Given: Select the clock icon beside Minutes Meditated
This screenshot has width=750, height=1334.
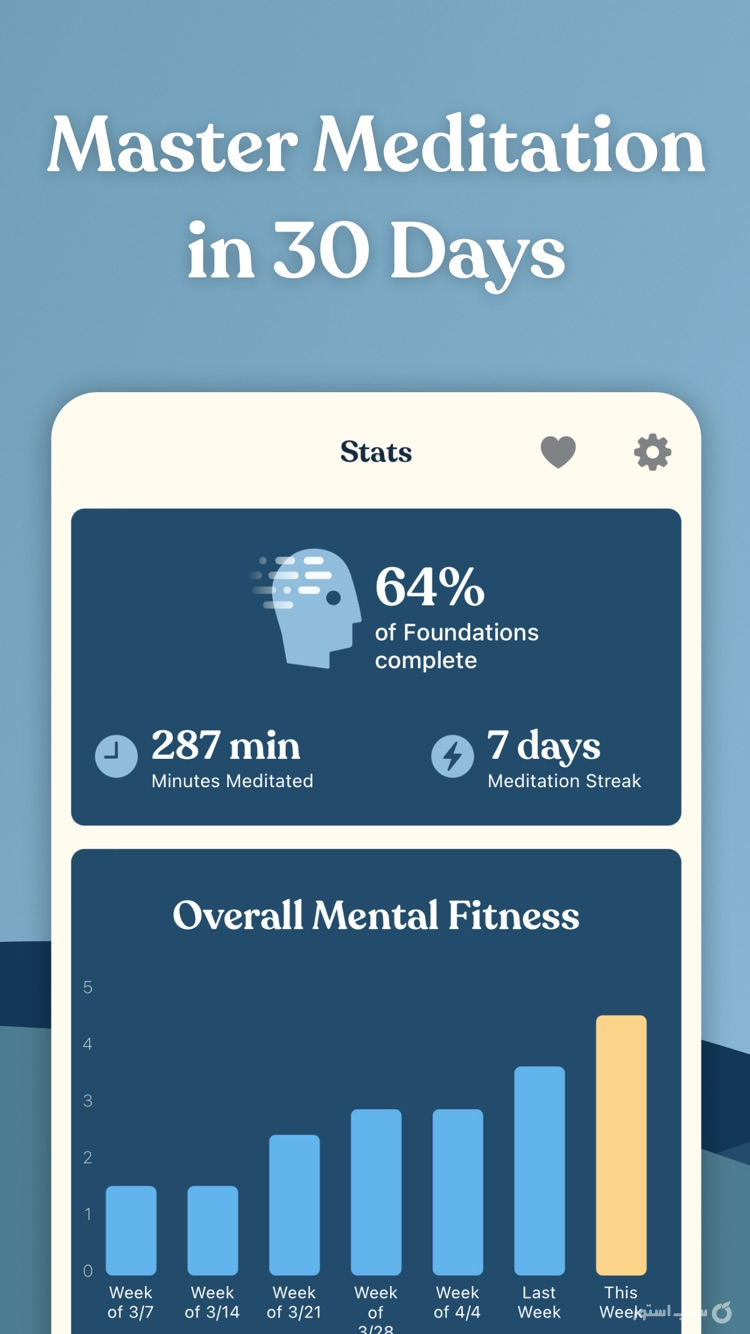Looking at the screenshot, I should [x=116, y=756].
